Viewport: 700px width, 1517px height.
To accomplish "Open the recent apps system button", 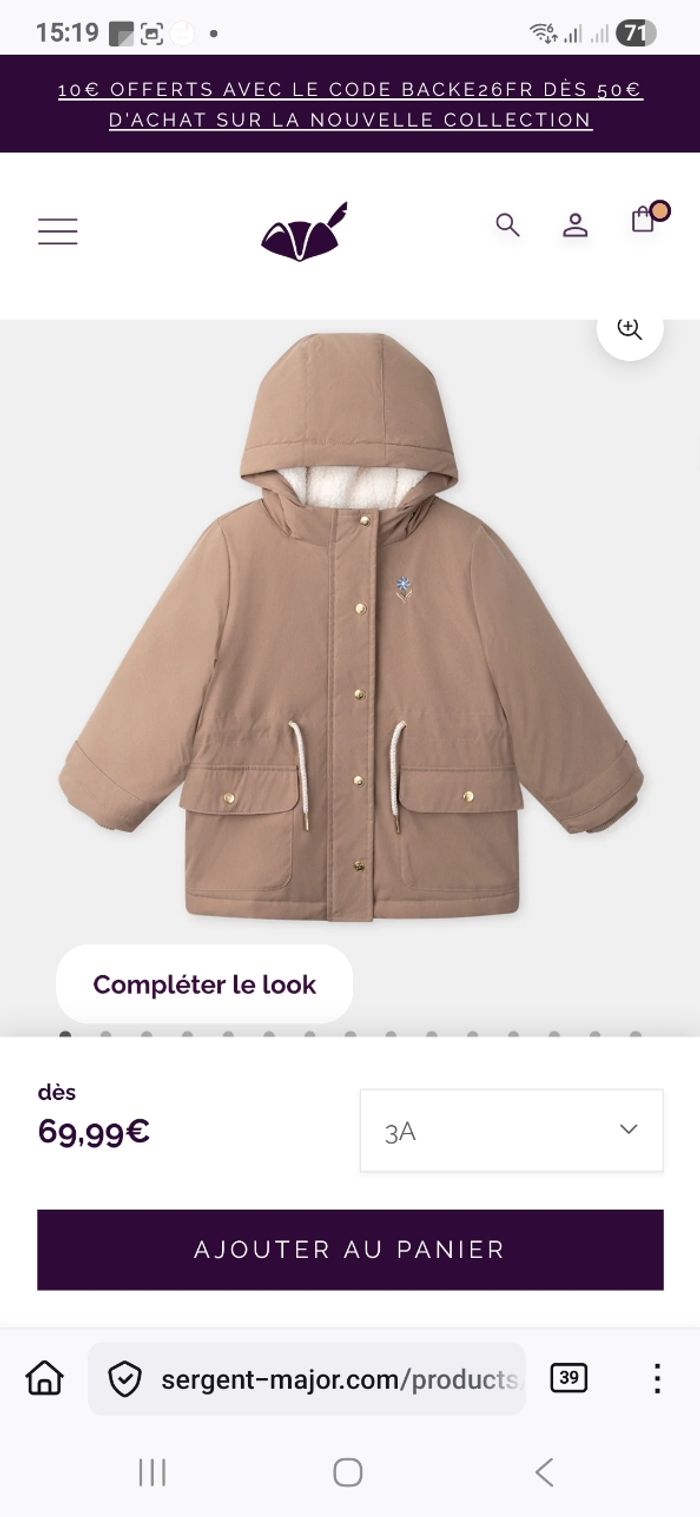I will [152, 1472].
